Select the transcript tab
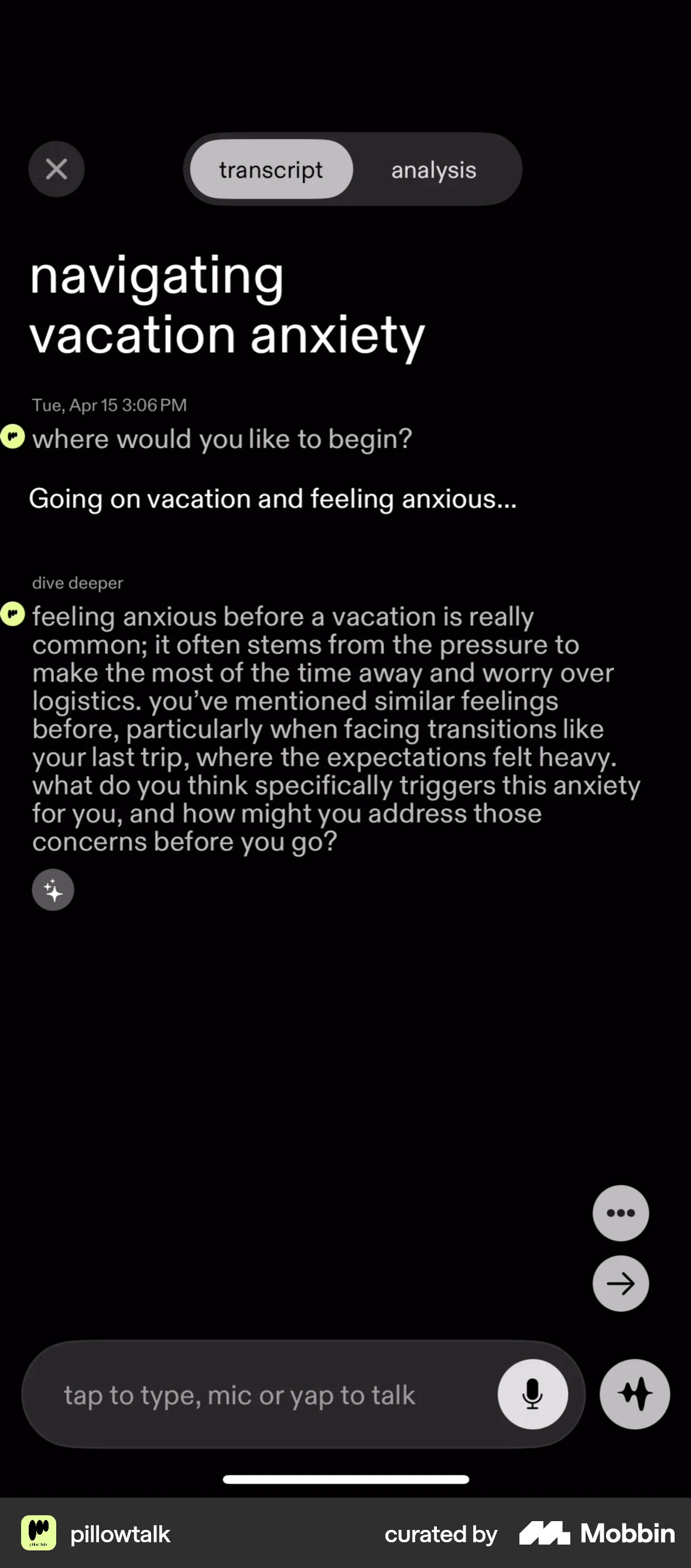 (x=270, y=169)
